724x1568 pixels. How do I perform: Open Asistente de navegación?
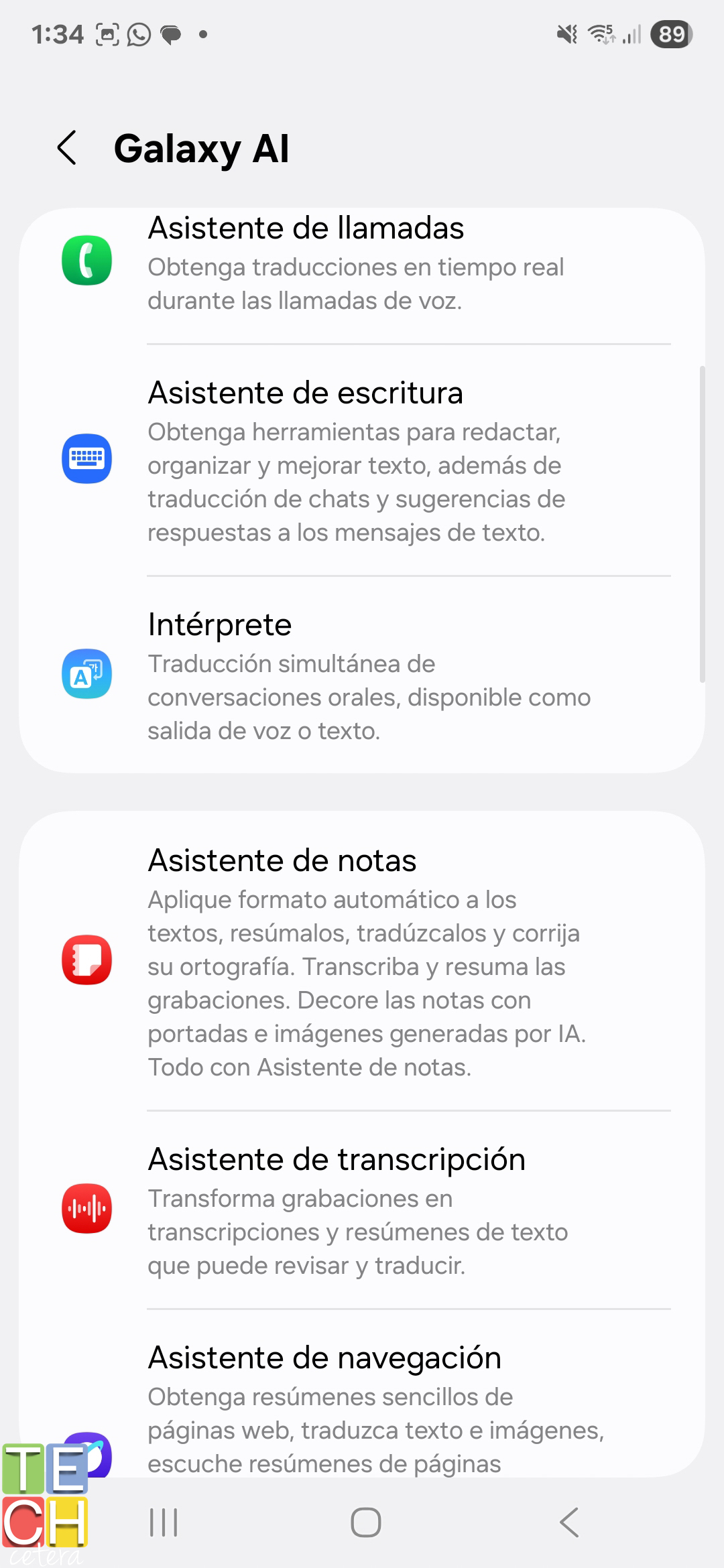pyautogui.click(x=362, y=1394)
